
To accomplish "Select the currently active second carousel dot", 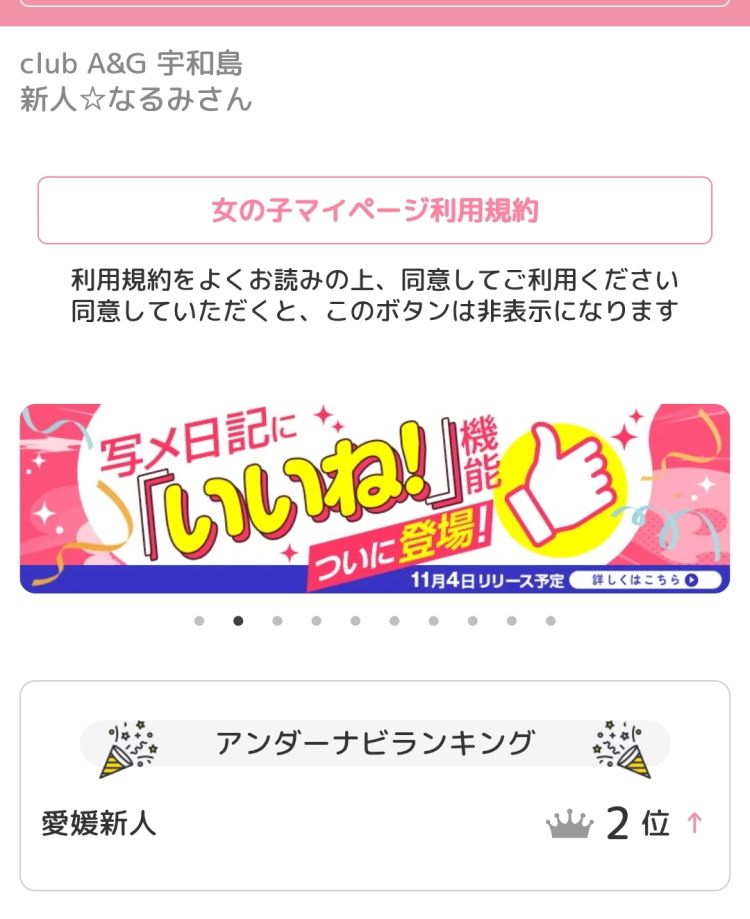I will [x=236, y=622].
